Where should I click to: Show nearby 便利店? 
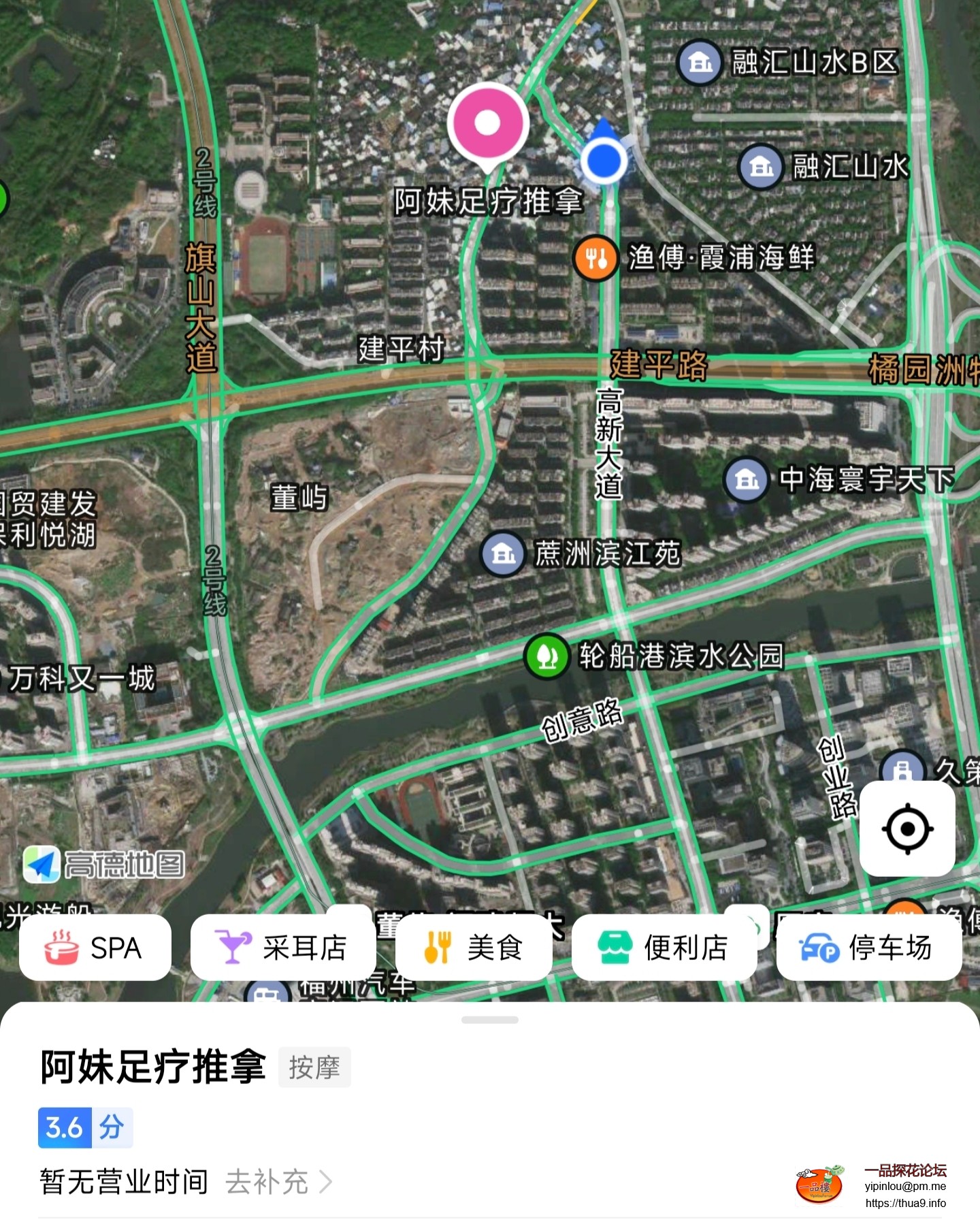pos(664,947)
